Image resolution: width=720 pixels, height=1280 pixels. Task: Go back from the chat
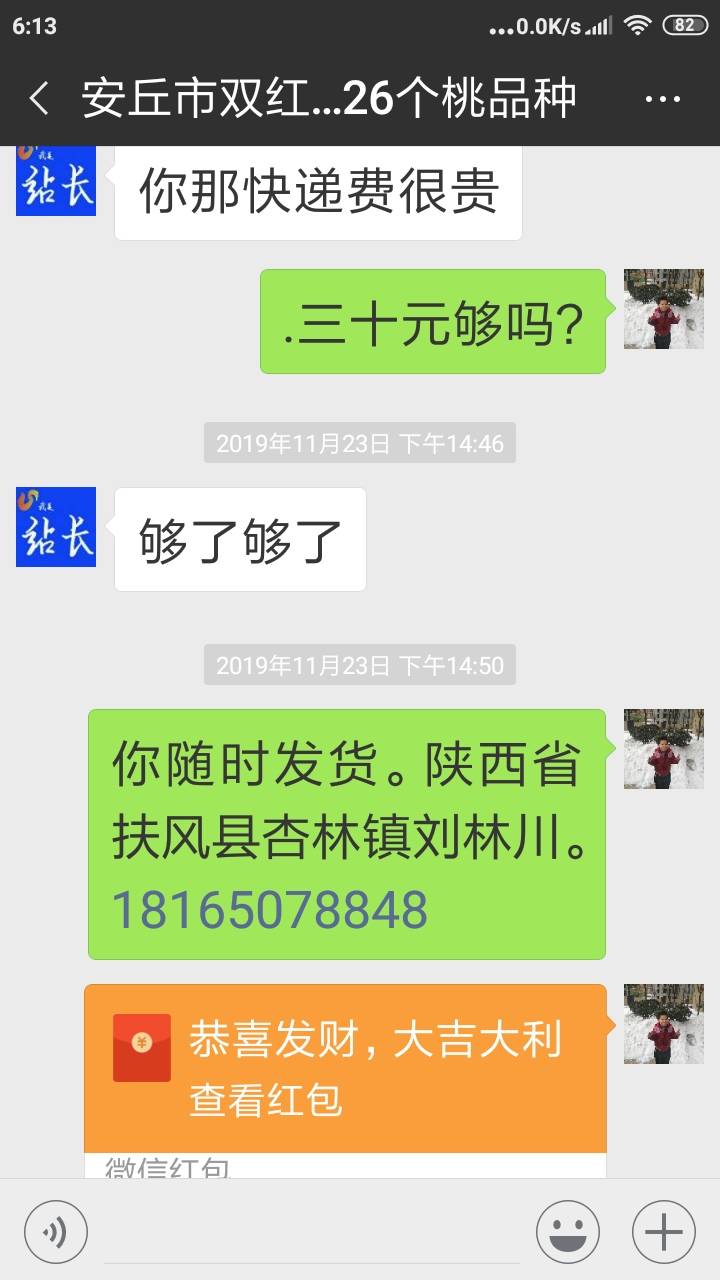[x=39, y=99]
